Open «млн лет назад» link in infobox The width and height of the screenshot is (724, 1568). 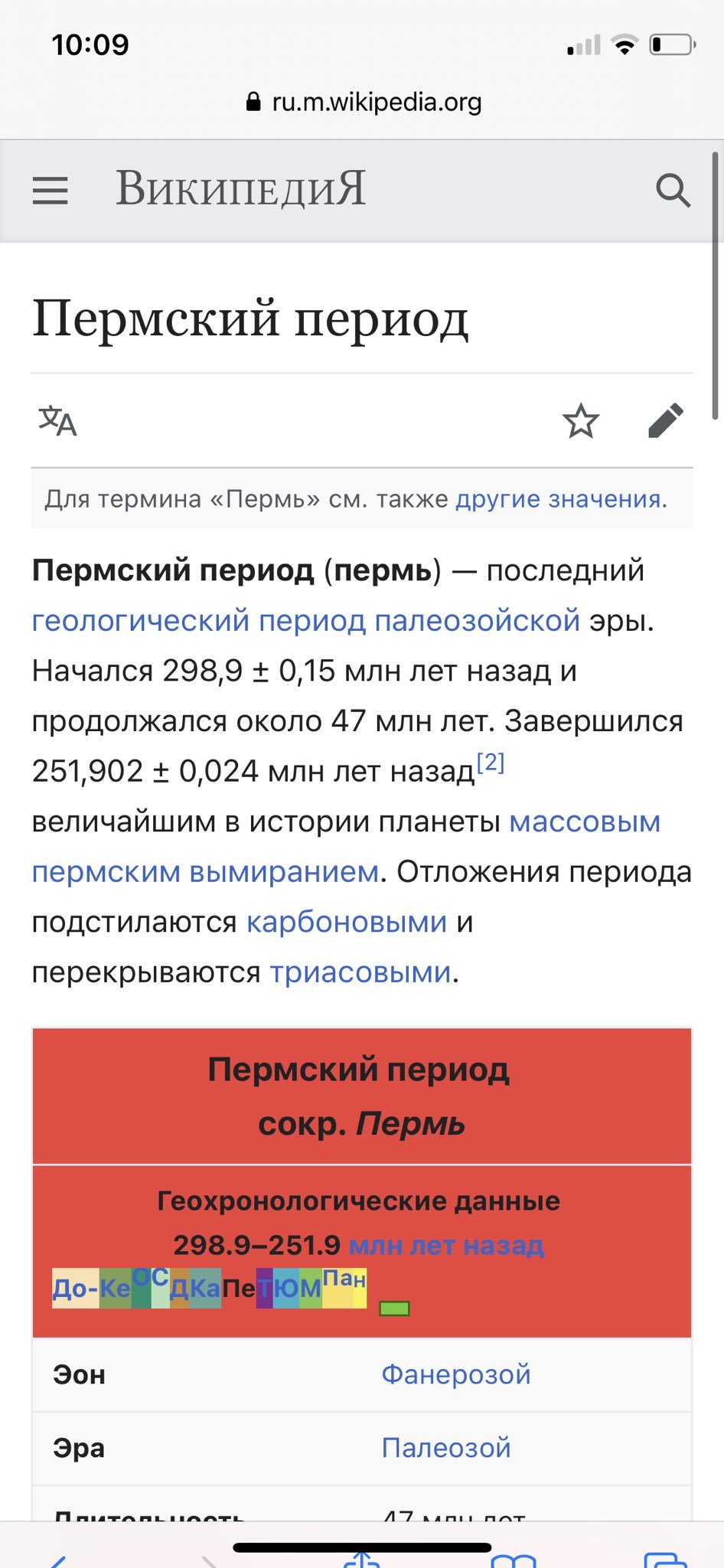coord(445,1246)
